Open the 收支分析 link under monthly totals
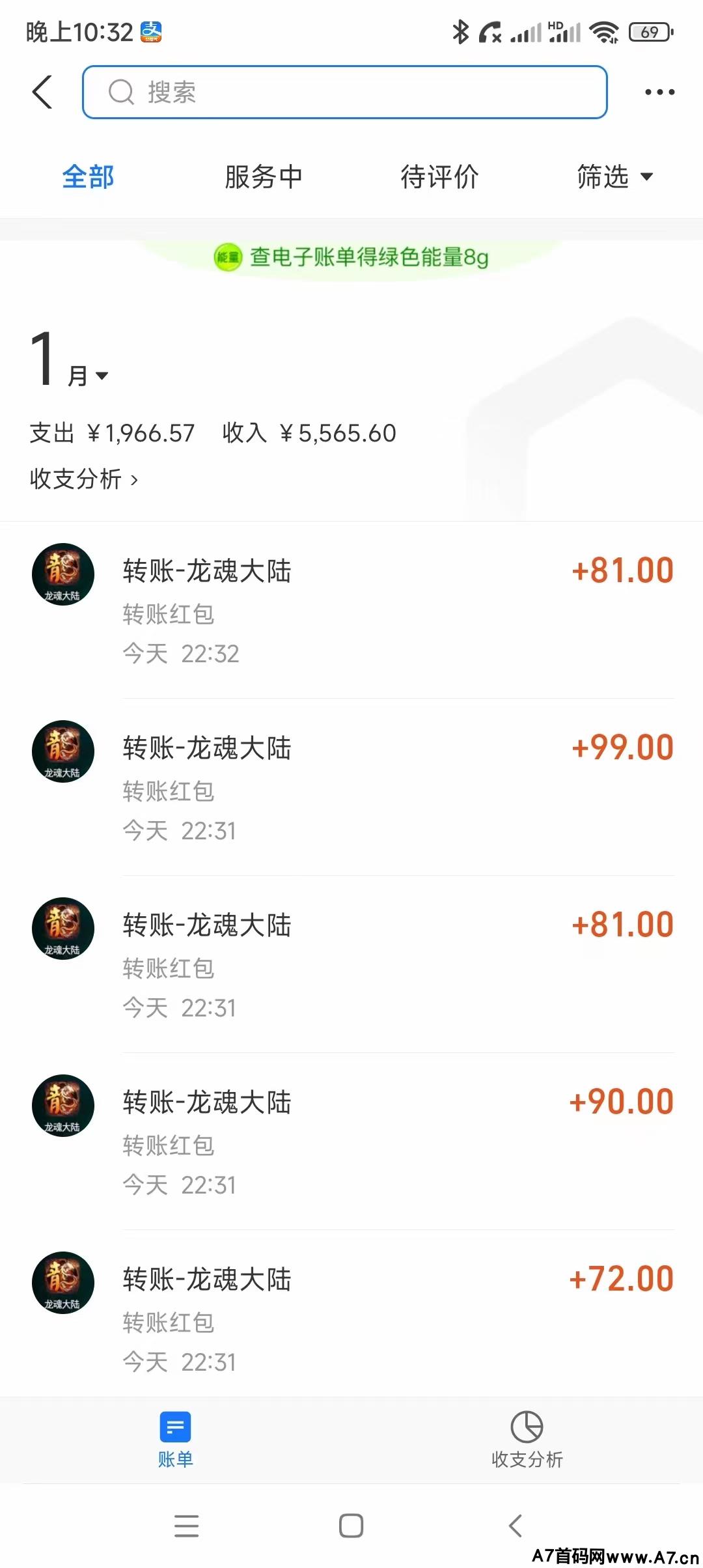Image resolution: width=703 pixels, height=1568 pixels. tap(84, 479)
